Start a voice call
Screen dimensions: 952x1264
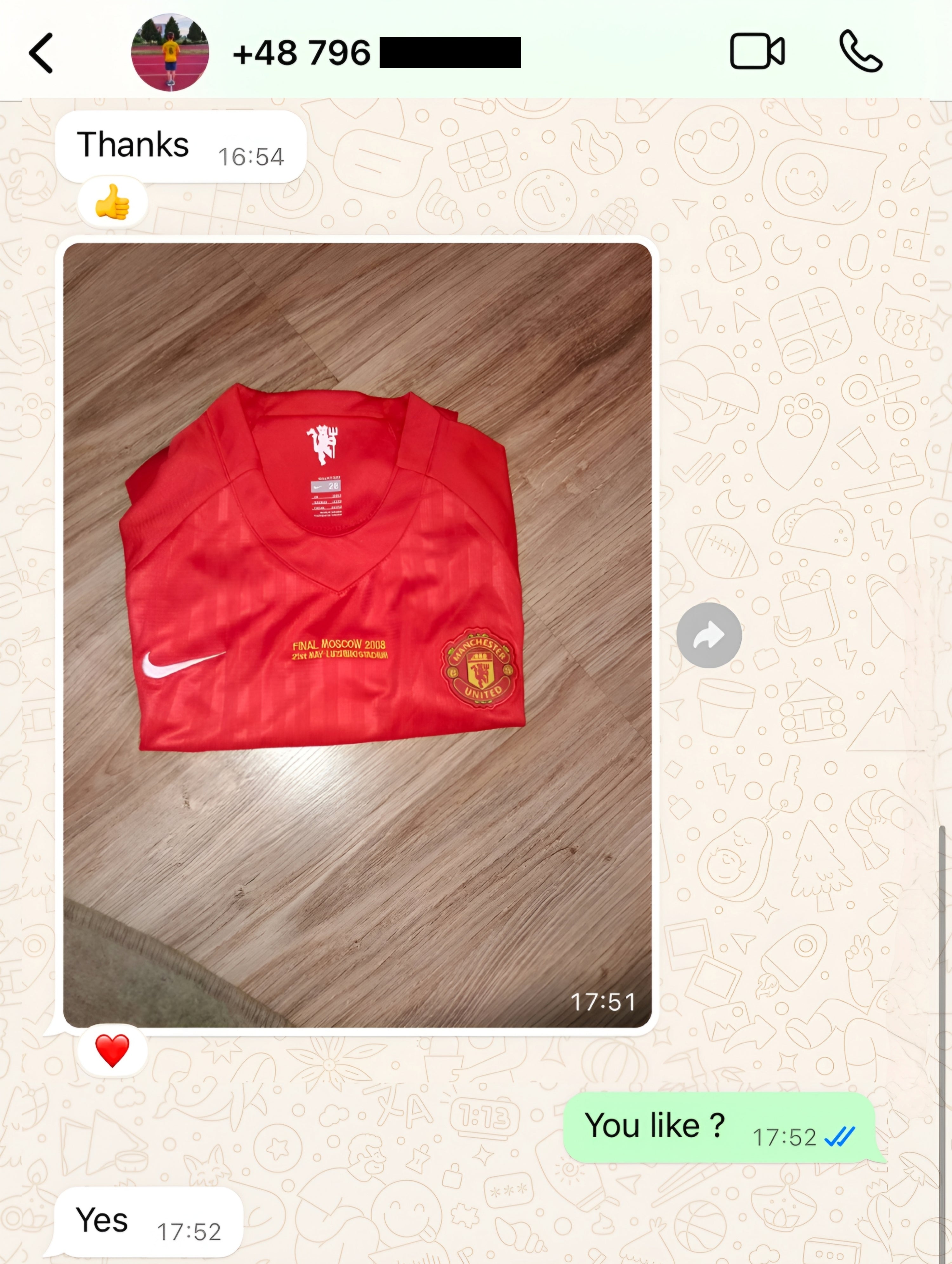pyautogui.click(x=861, y=52)
